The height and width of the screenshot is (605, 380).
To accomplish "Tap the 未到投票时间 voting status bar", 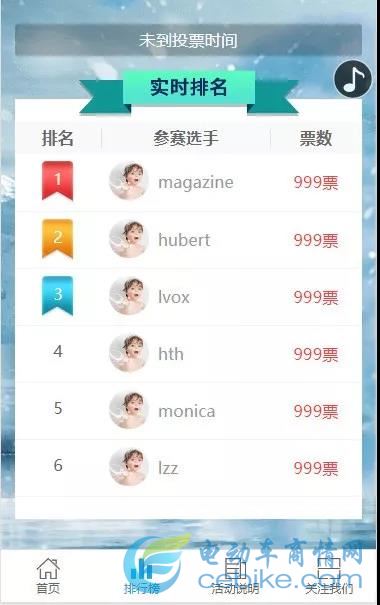I will tap(189, 40).
